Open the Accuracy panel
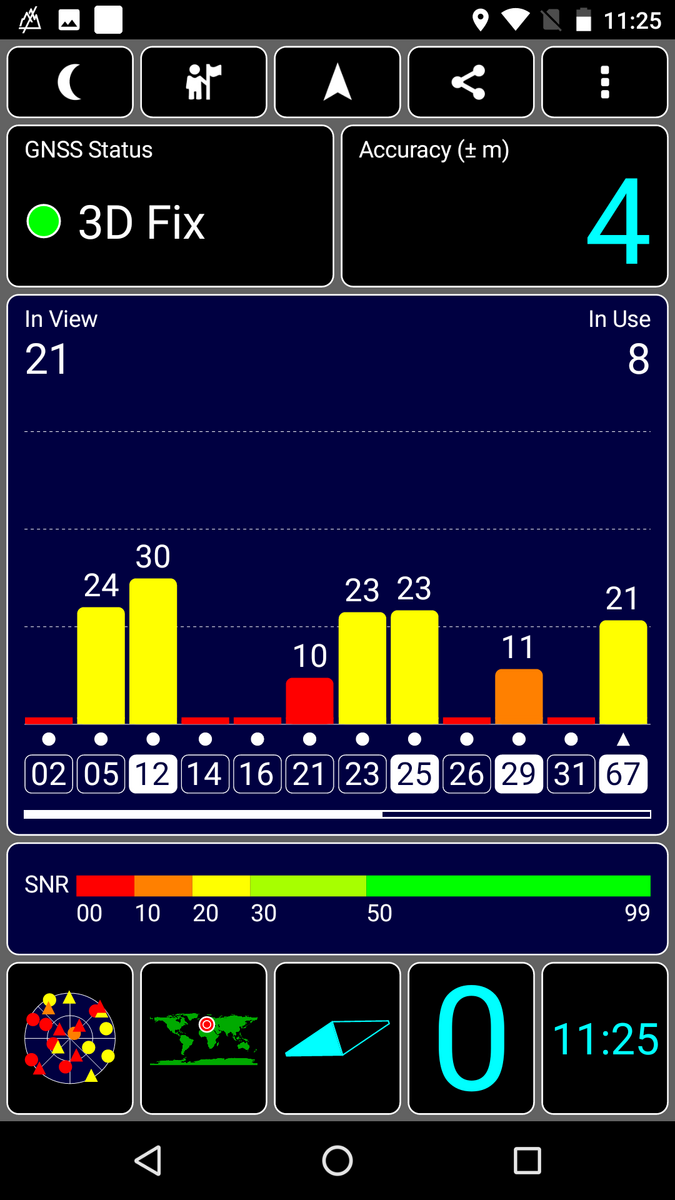The height and width of the screenshot is (1200, 675). pyautogui.click(x=504, y=206)
